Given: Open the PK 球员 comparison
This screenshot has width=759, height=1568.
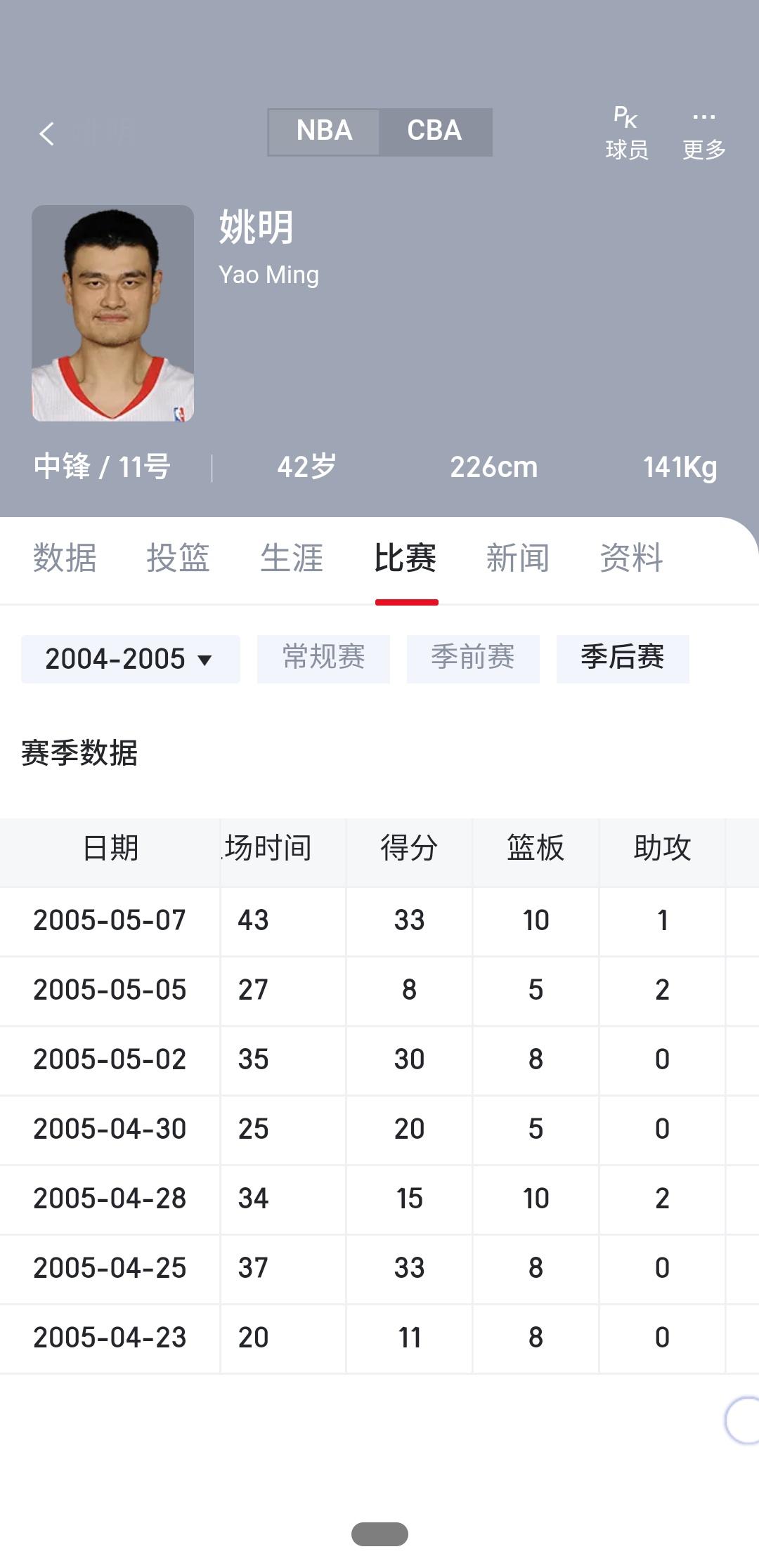Looking at the screenshot, I should [x=627, y=133].
